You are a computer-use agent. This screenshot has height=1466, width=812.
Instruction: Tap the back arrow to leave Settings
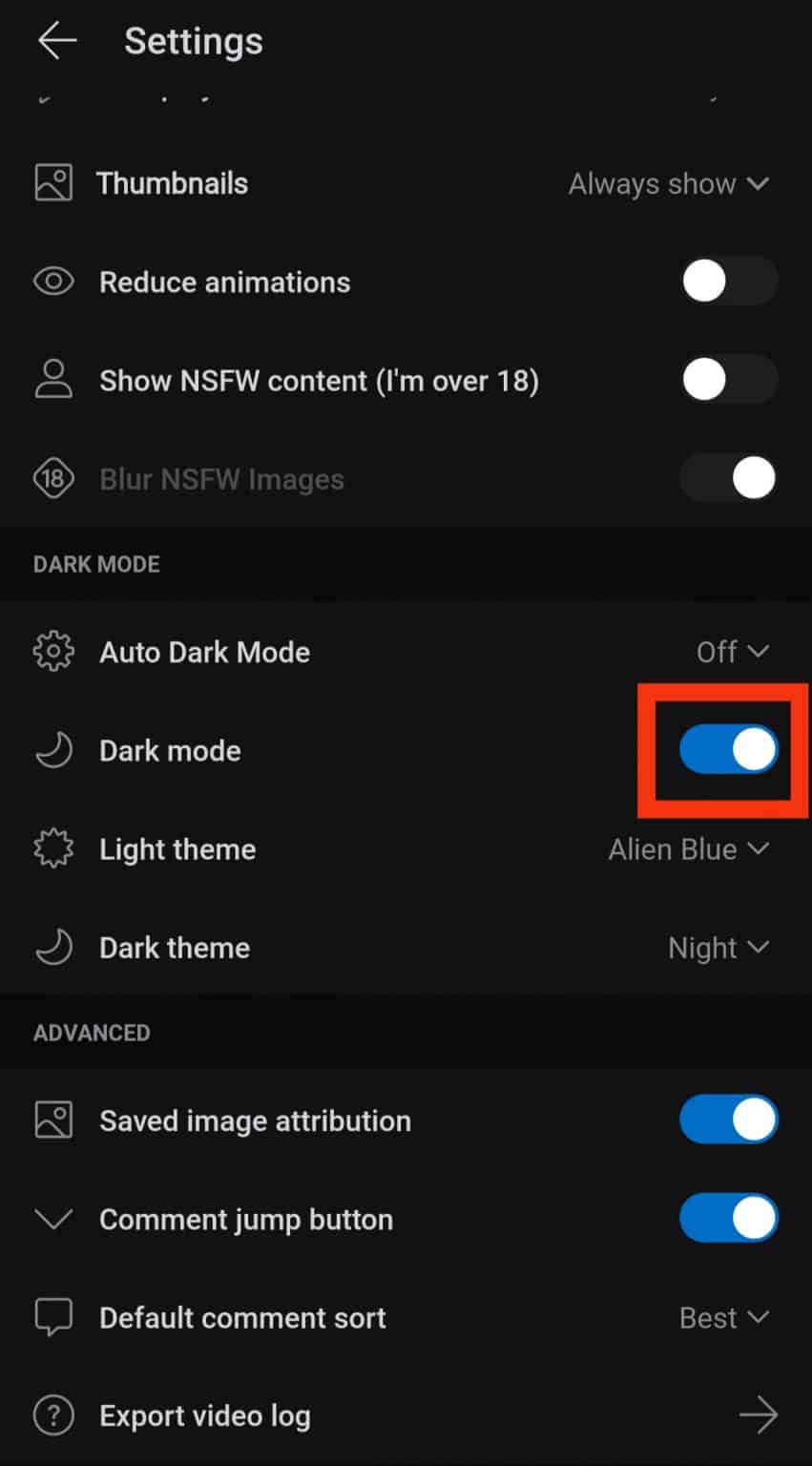pos(56,40)
